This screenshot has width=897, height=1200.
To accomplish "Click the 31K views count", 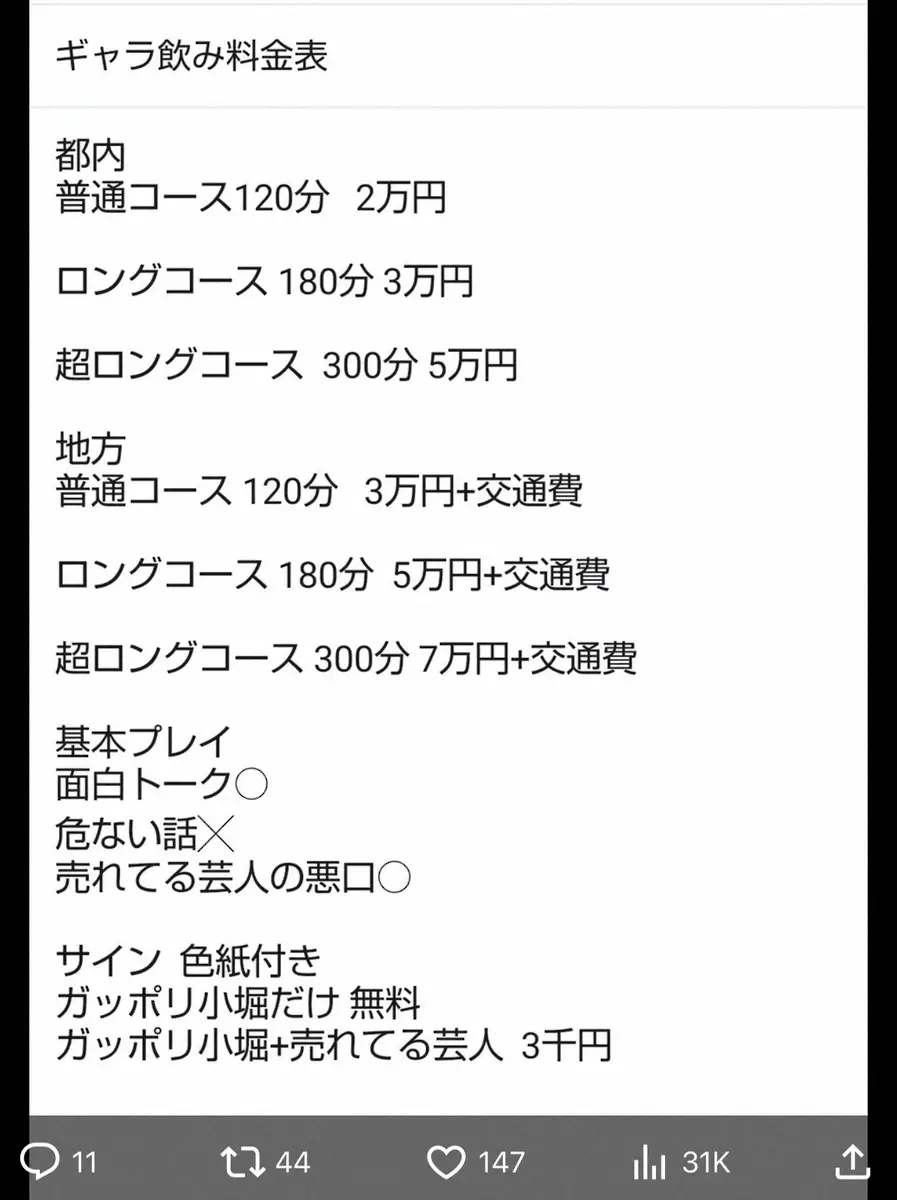I will pos(706,1163).
